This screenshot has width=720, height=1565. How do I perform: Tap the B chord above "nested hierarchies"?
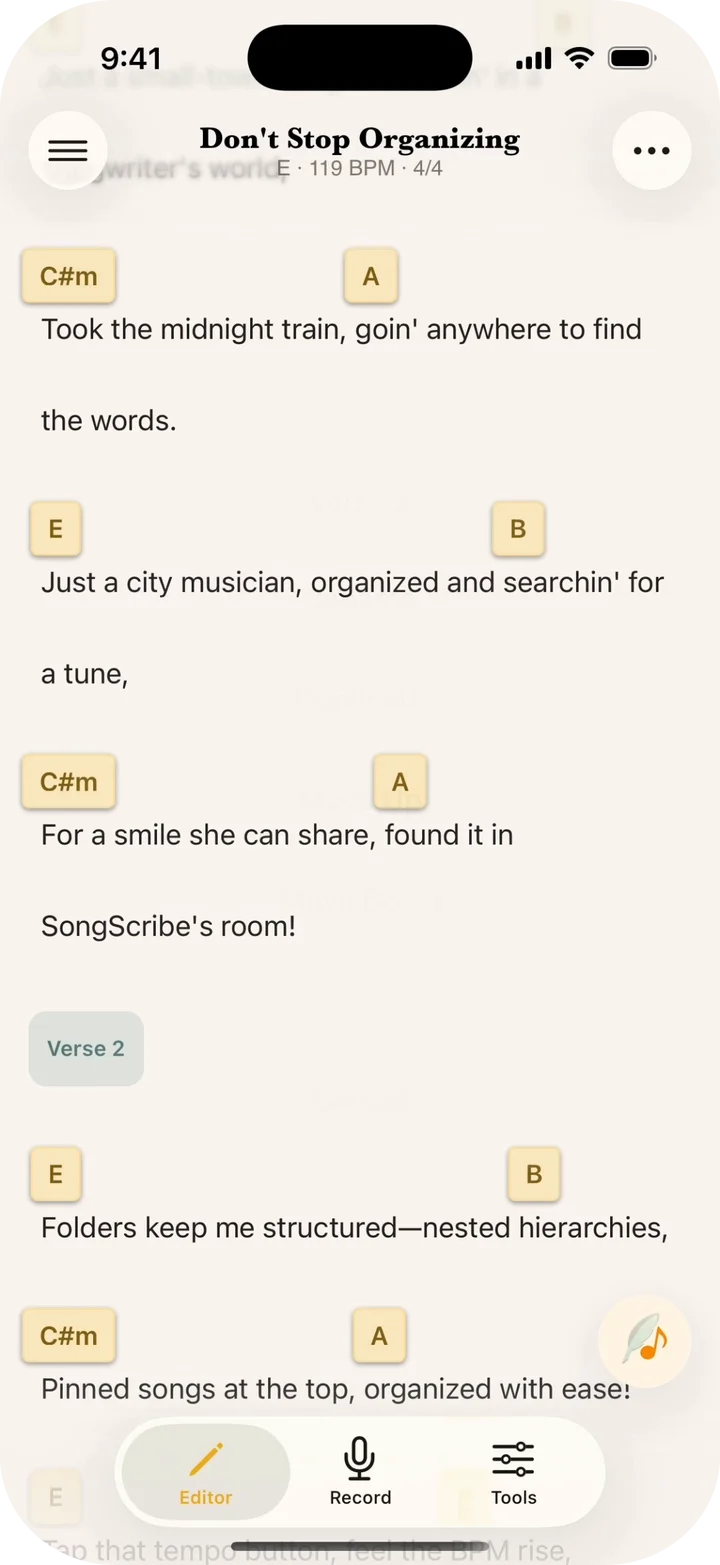point(534,1174)
